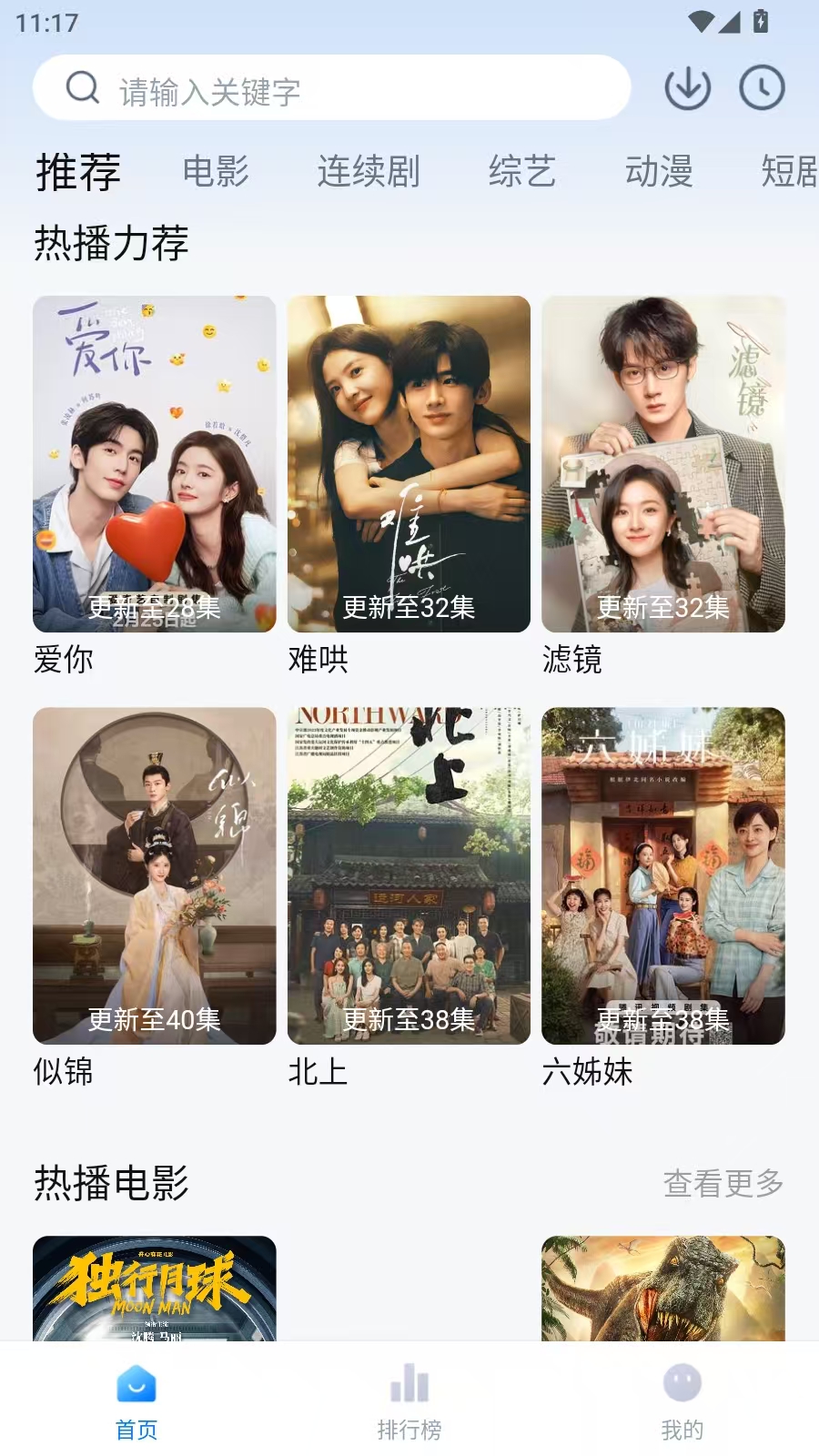
Task: Open the 独行月球 movie poster
Action: point(154,1288)
